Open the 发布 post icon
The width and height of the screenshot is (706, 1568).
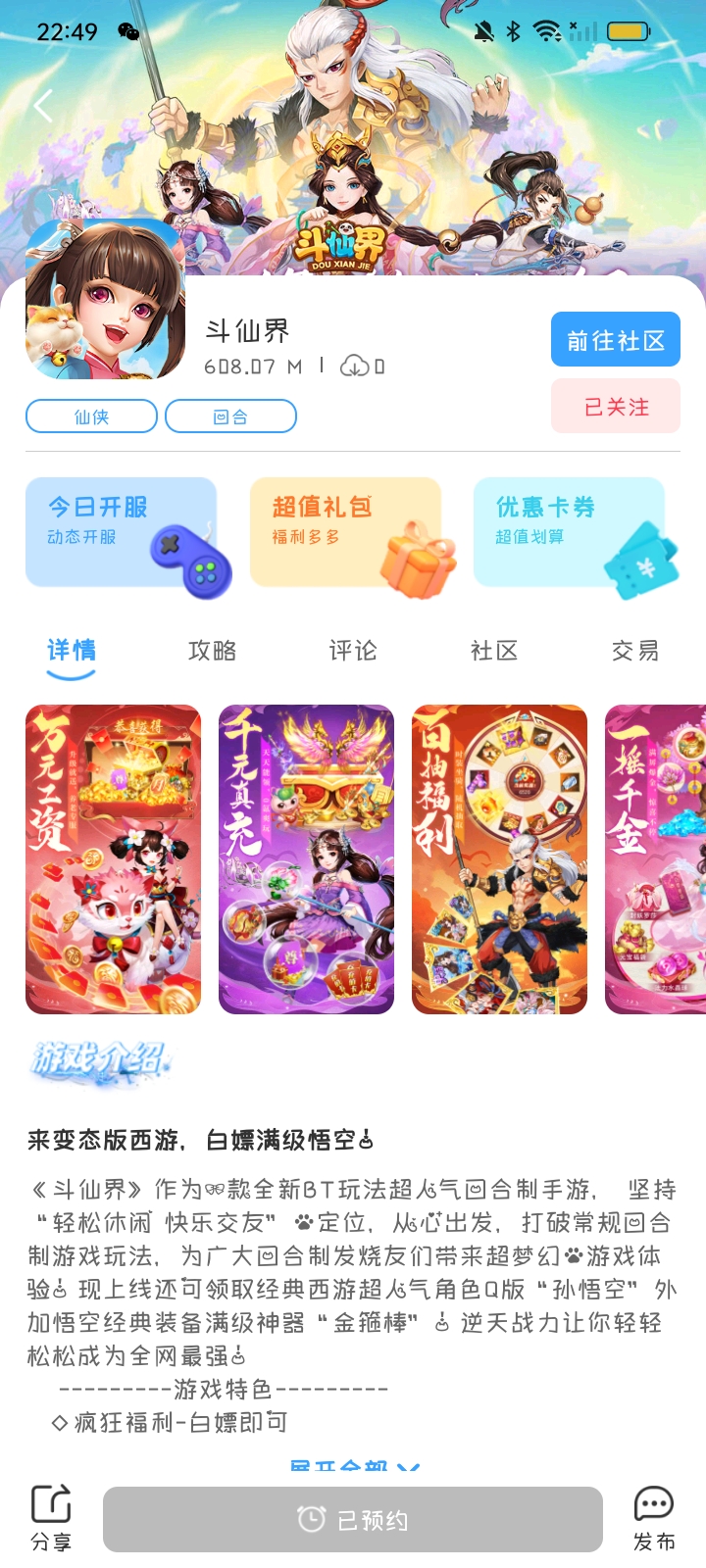(x=653, y=1517)
